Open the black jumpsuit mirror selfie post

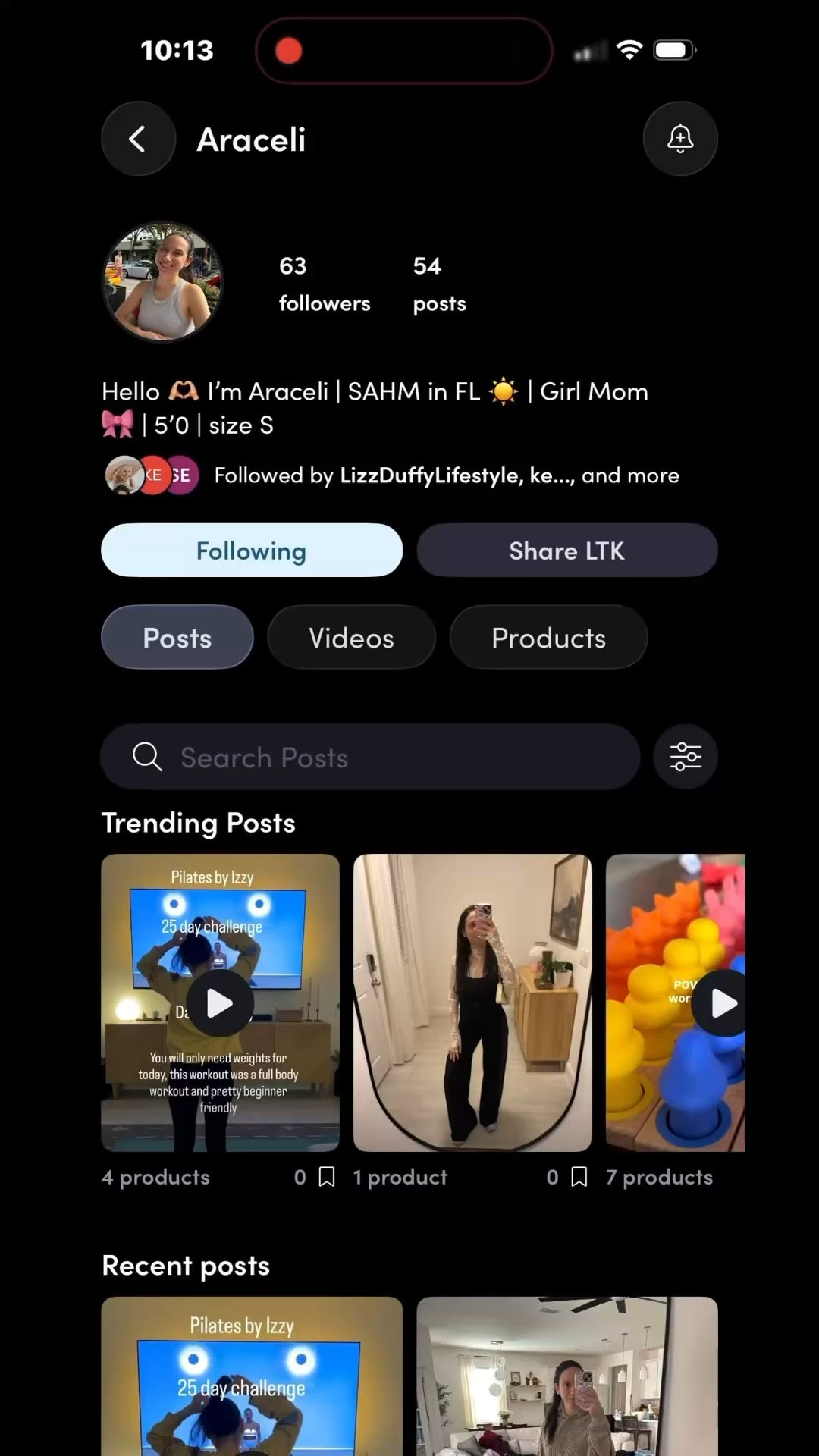[472, 1003]
